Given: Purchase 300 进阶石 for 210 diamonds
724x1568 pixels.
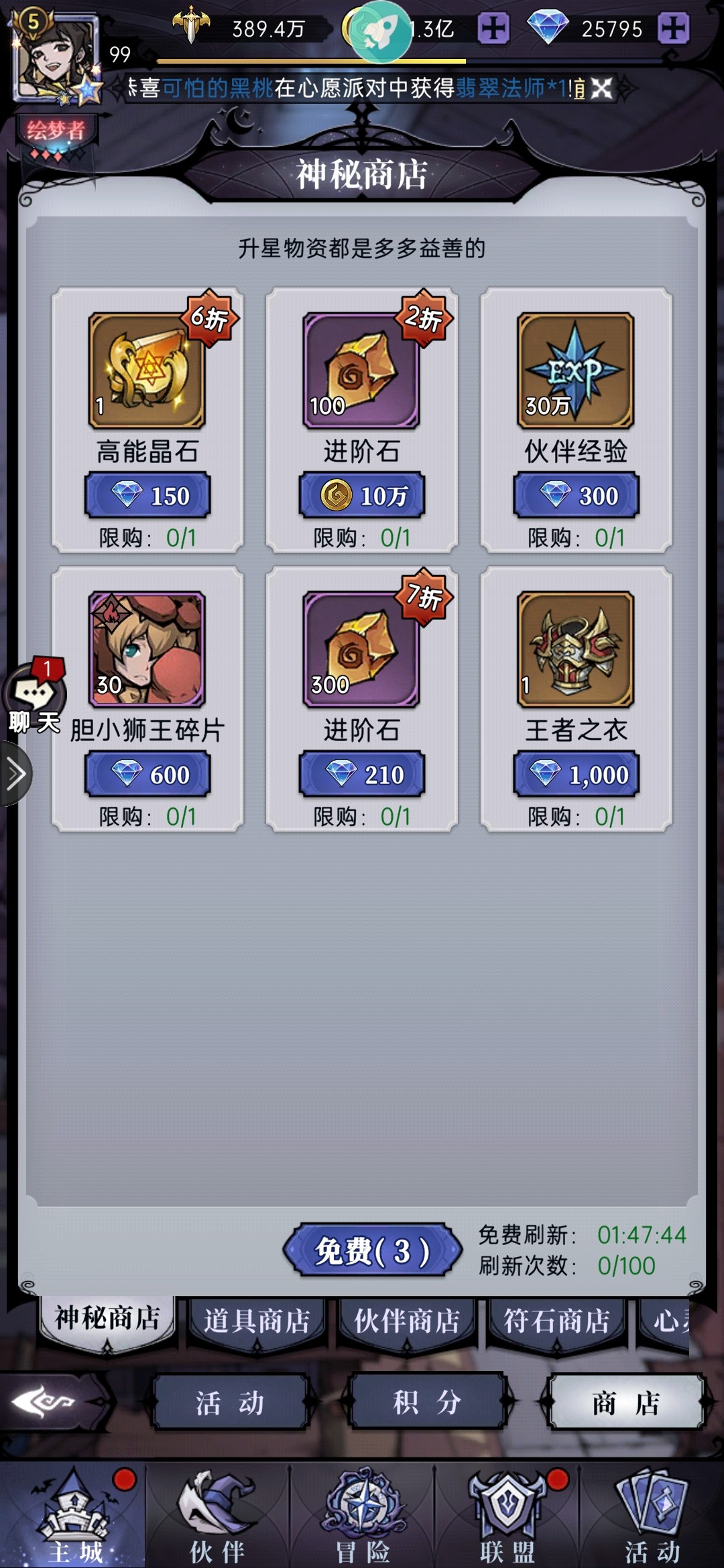Looking at the screenshot, I should tap(362, 775).
